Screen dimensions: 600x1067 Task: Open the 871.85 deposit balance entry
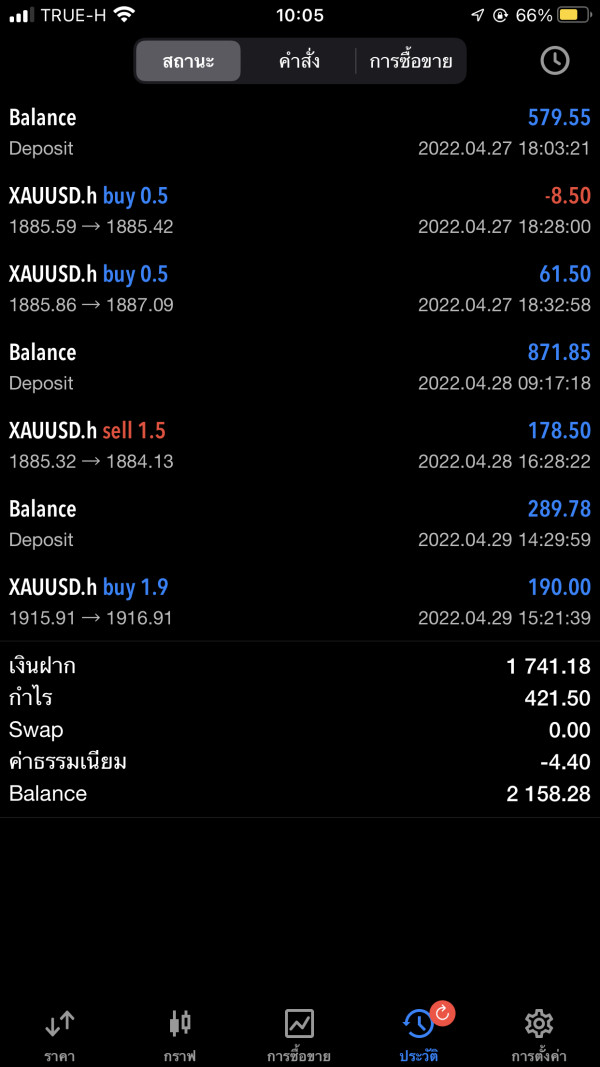point(300,367)
